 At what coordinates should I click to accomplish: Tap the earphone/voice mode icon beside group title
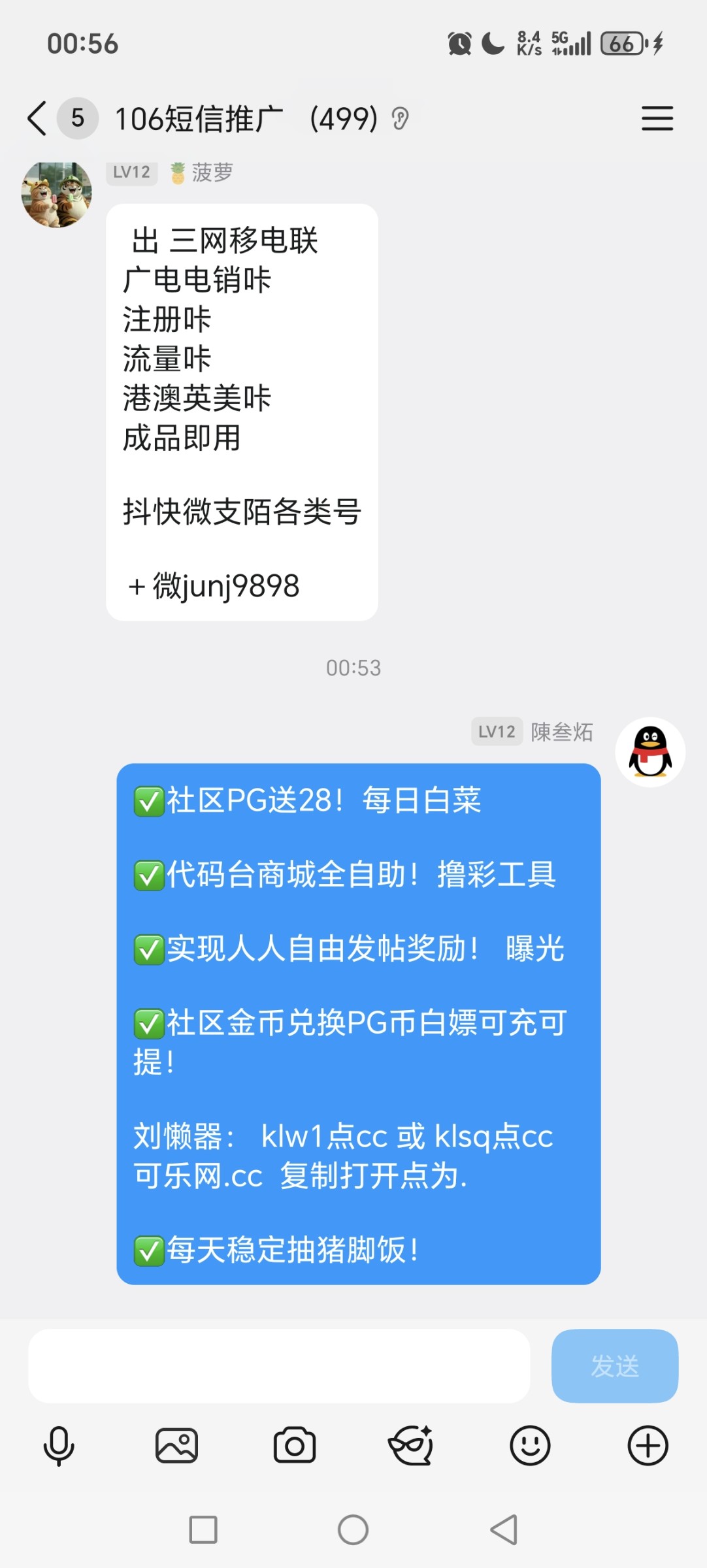point(401,118)
